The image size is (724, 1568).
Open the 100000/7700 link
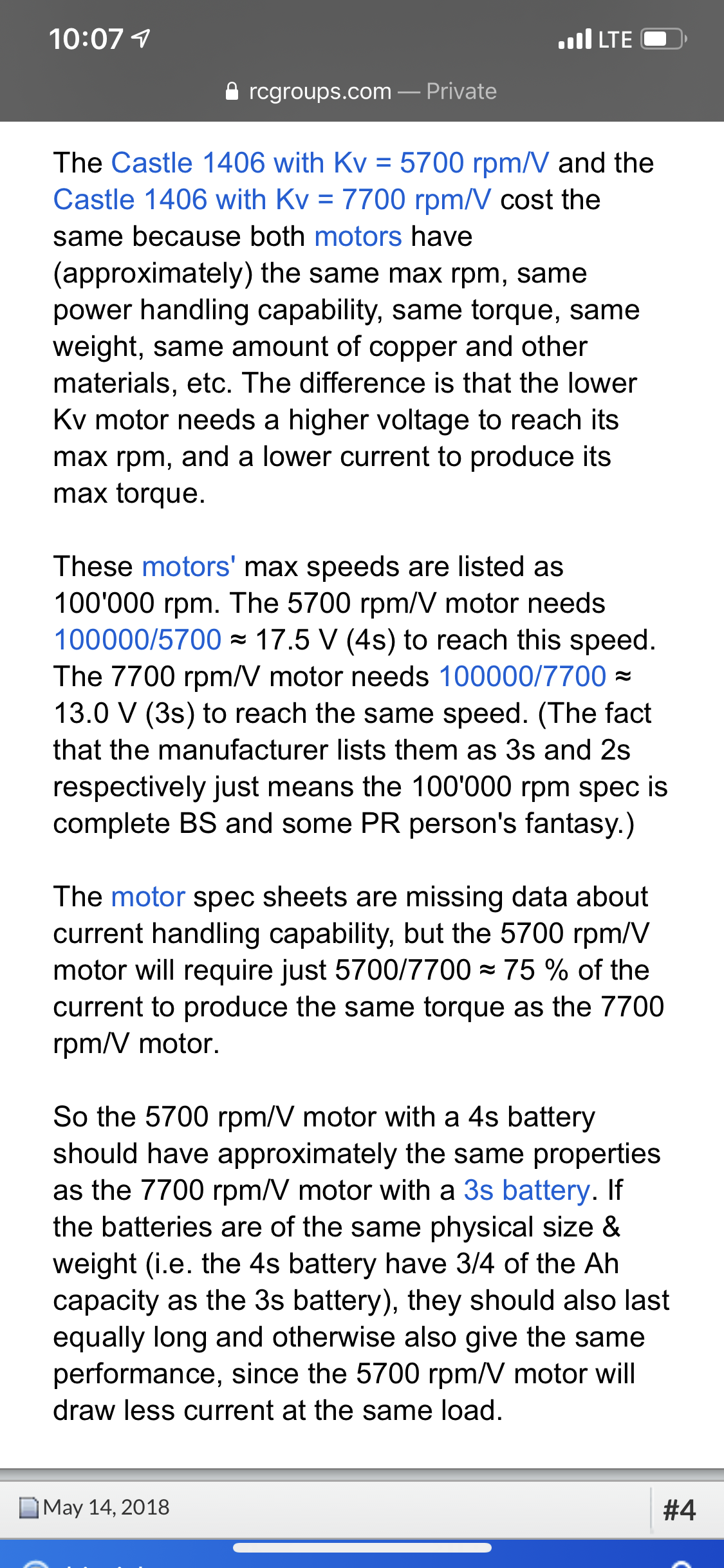pyautogui.click(x=523, y=677)
